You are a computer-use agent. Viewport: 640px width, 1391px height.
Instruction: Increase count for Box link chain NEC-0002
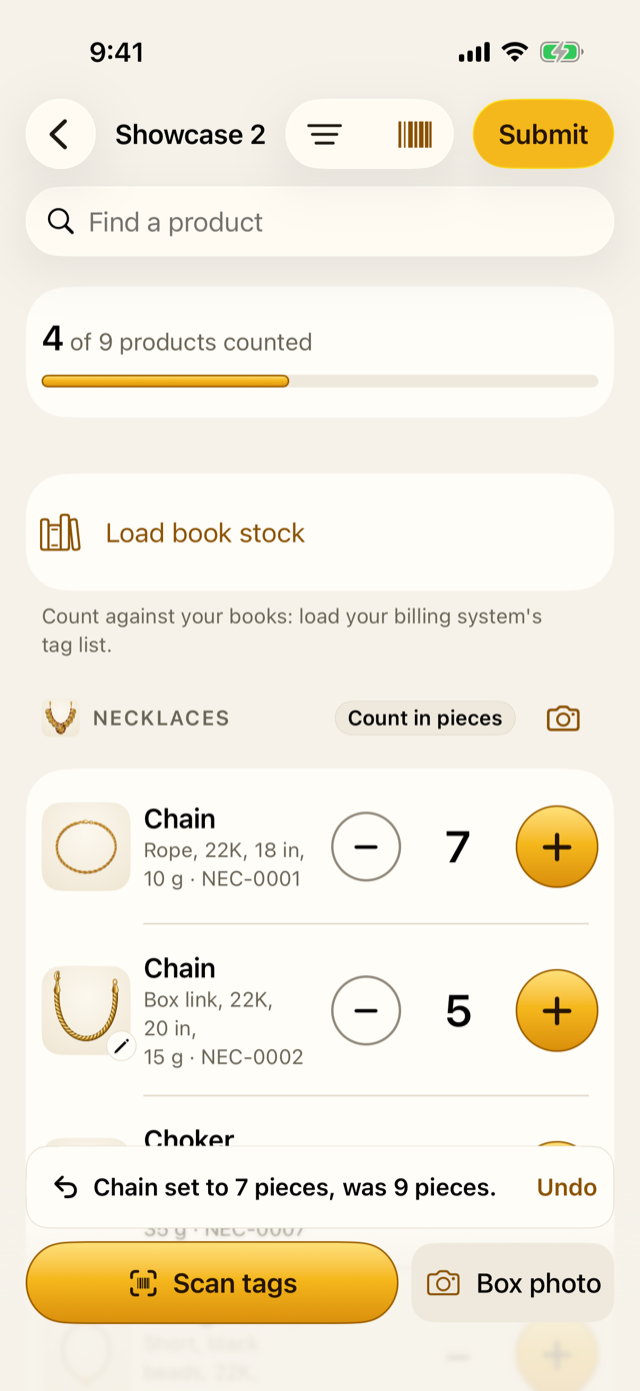(557, 1011)
